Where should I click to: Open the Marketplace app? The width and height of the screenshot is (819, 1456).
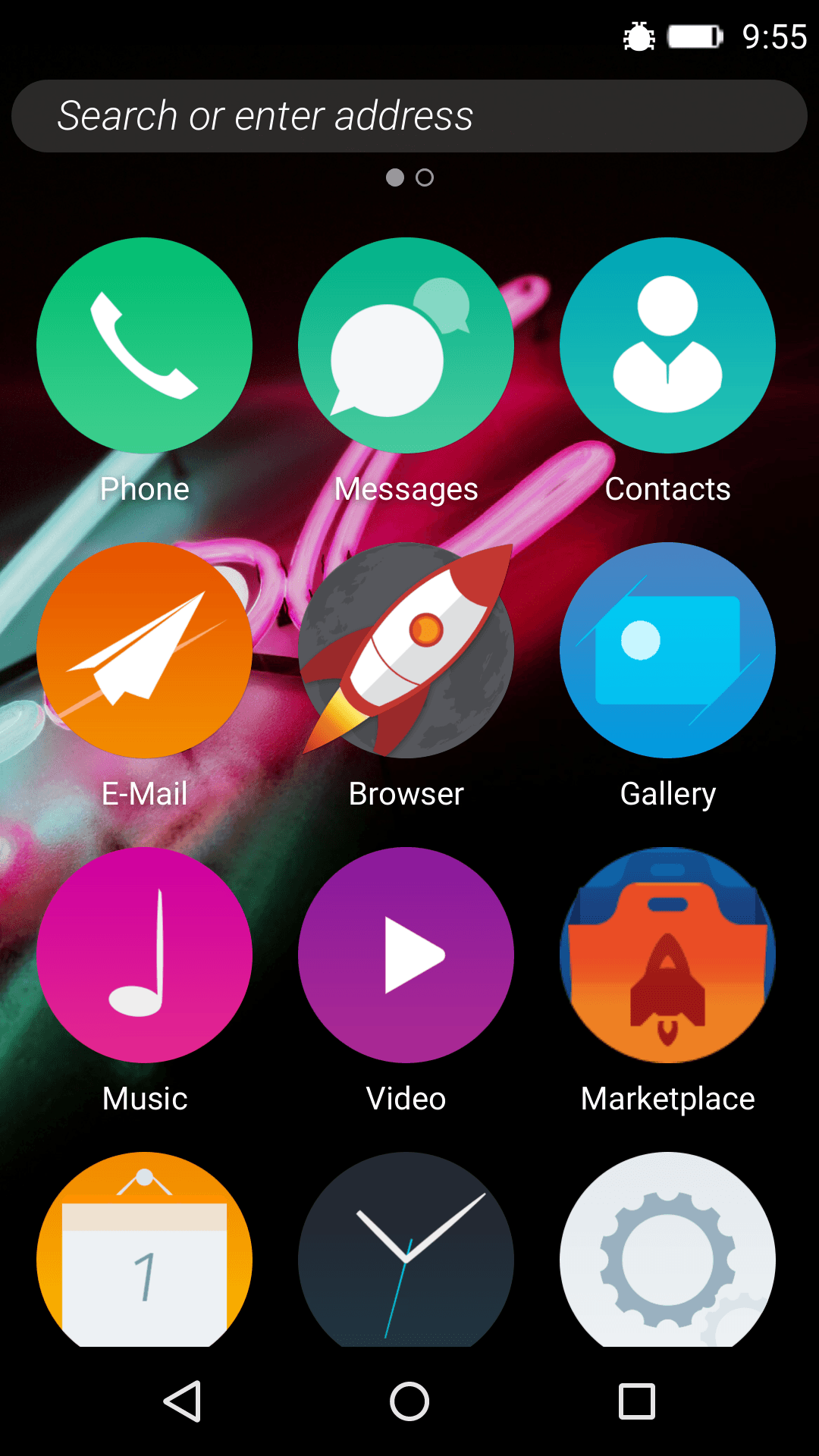coord(667,955)
